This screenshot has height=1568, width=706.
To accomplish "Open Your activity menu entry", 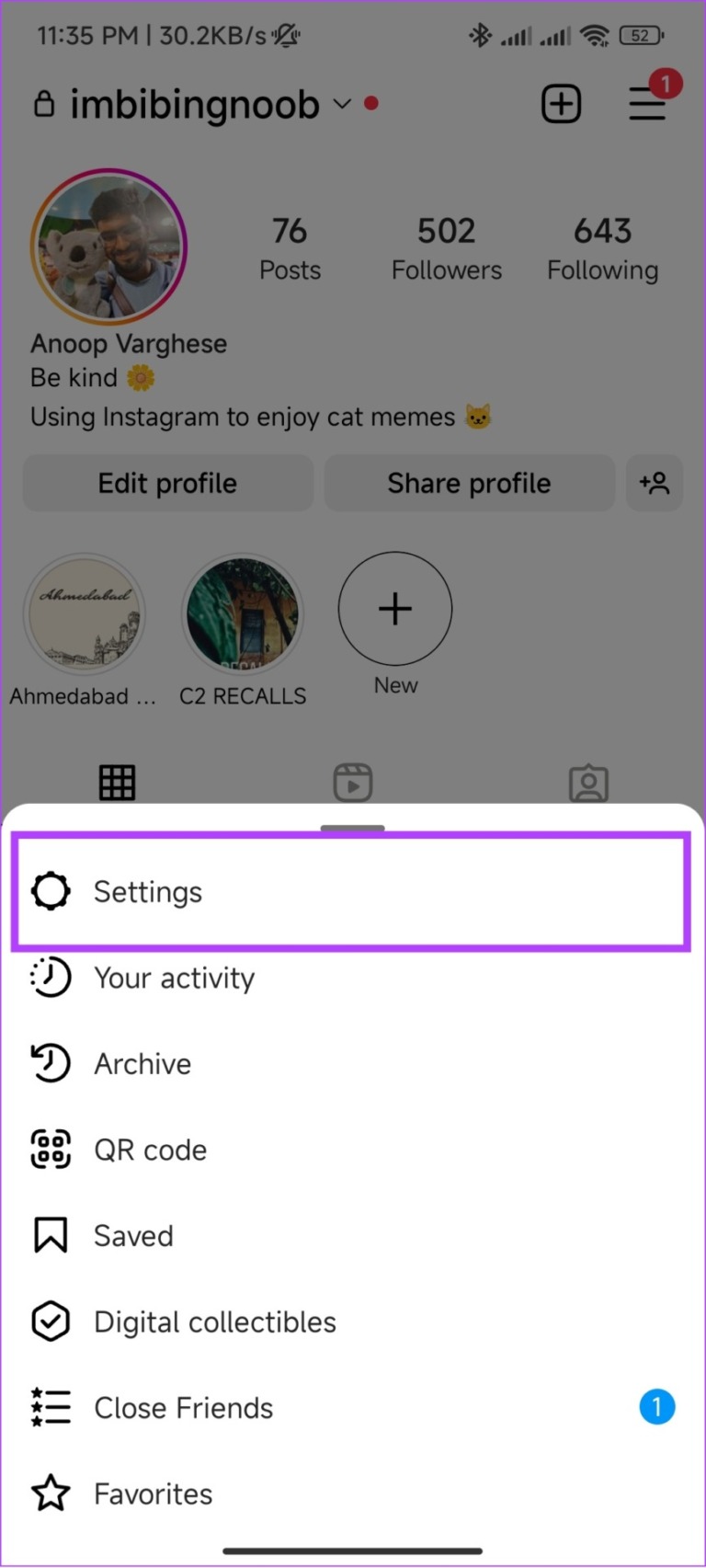I will click(x=175, y=977).
